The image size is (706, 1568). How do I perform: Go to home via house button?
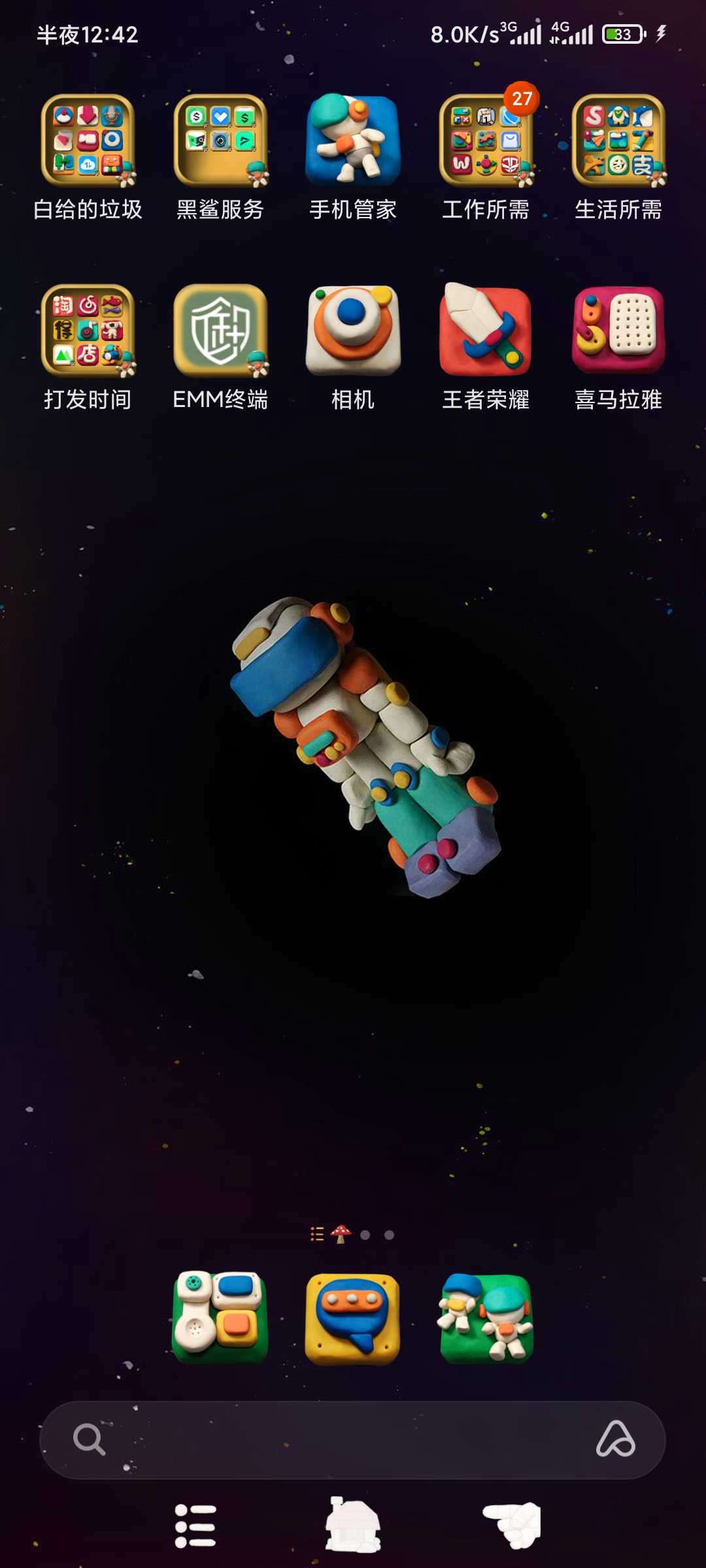(353, 1525)
